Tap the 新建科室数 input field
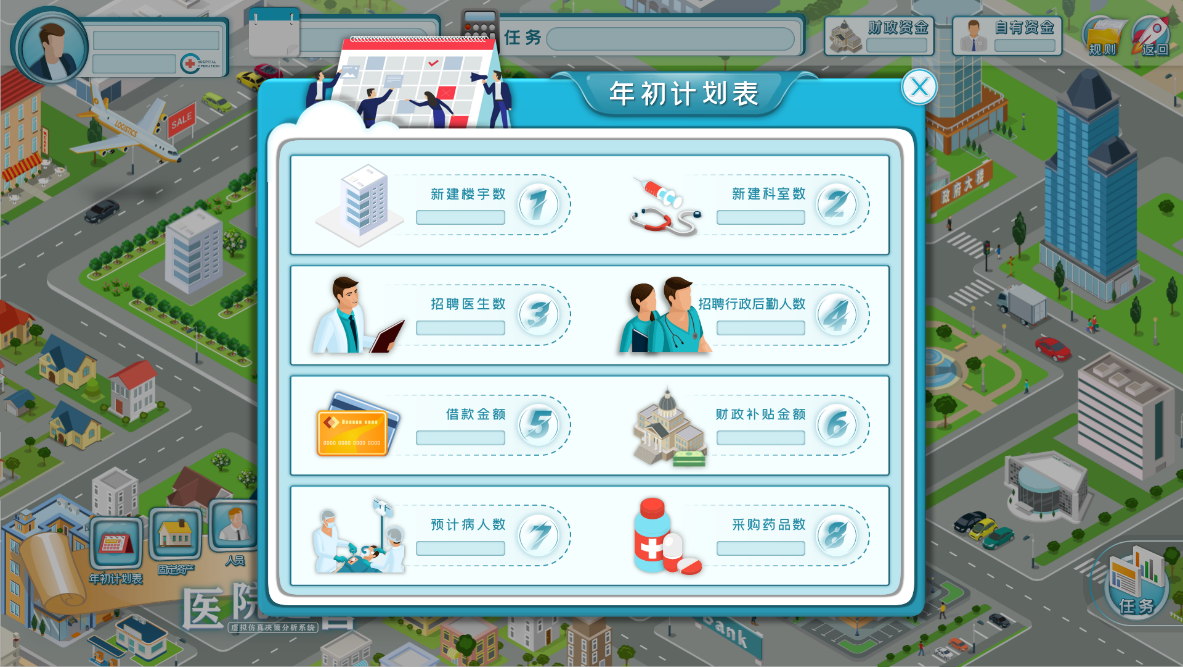This screenshot has width=1183, height=667. (760, 217)
